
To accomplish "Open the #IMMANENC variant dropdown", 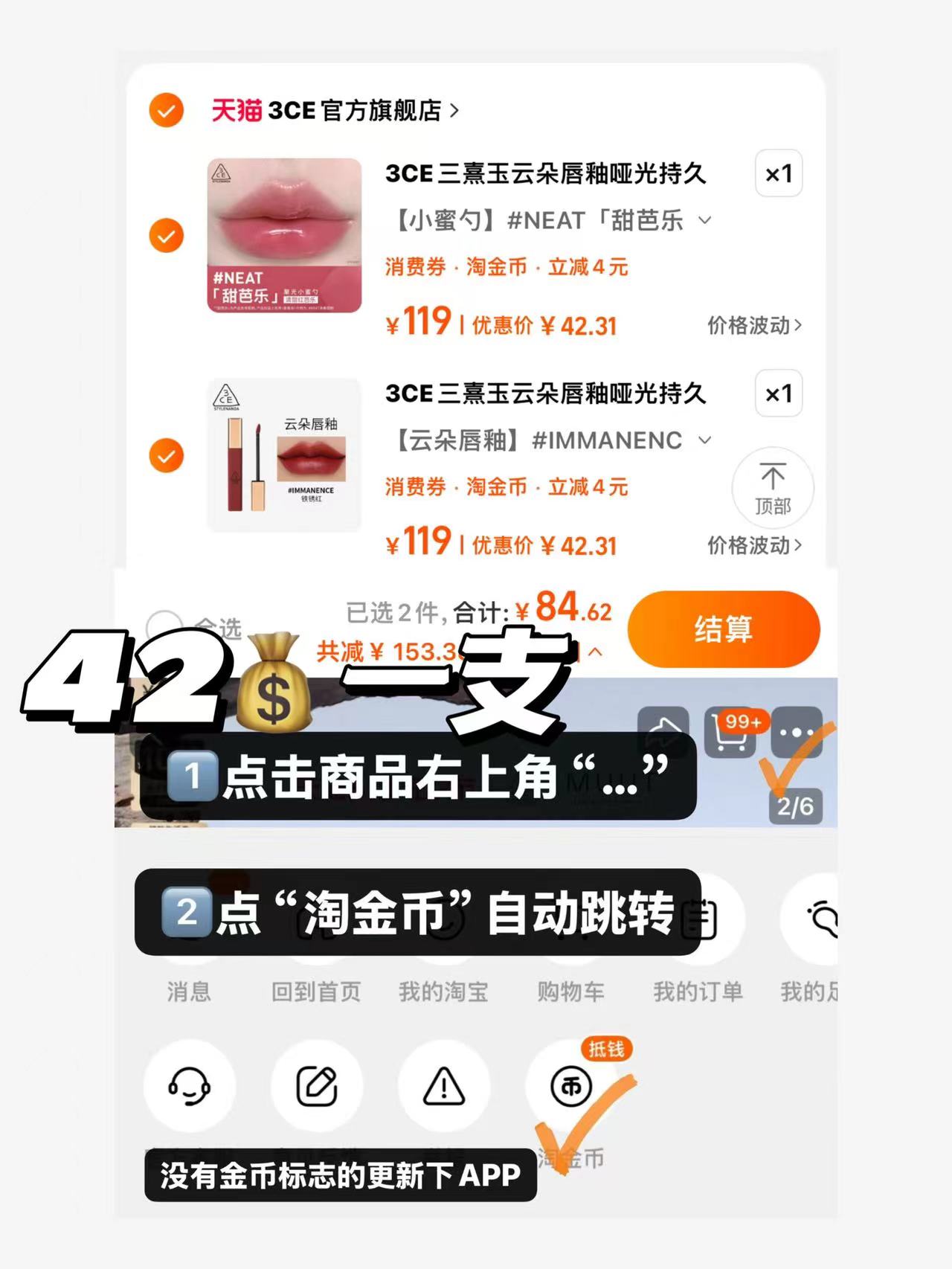I will click(705, 440).
